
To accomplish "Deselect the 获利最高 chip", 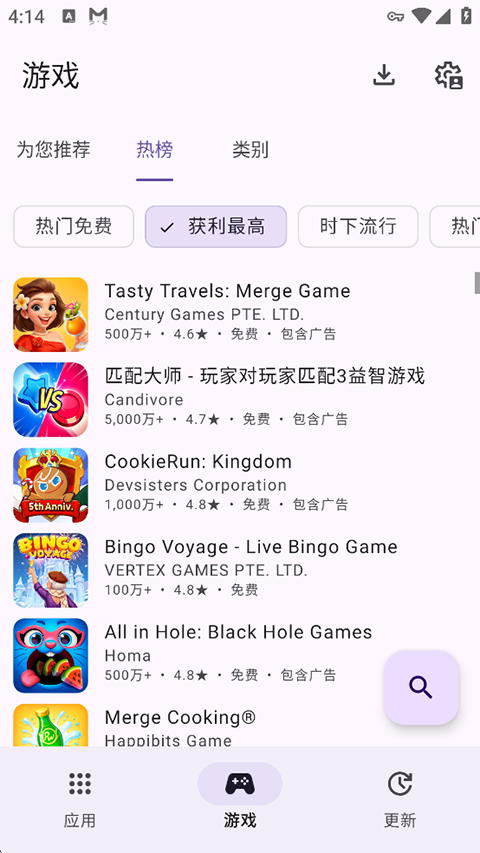I will pyautogui.click(x=216, y=226).
